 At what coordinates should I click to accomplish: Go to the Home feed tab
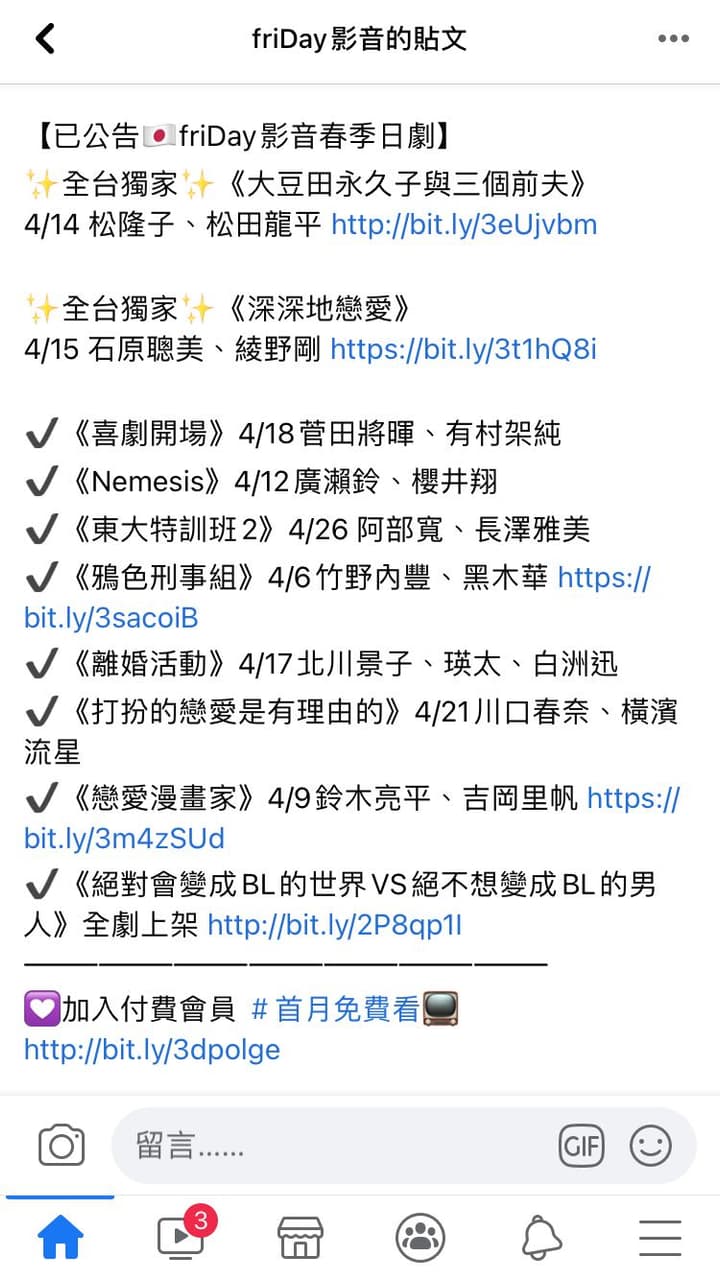(60, 1236)
